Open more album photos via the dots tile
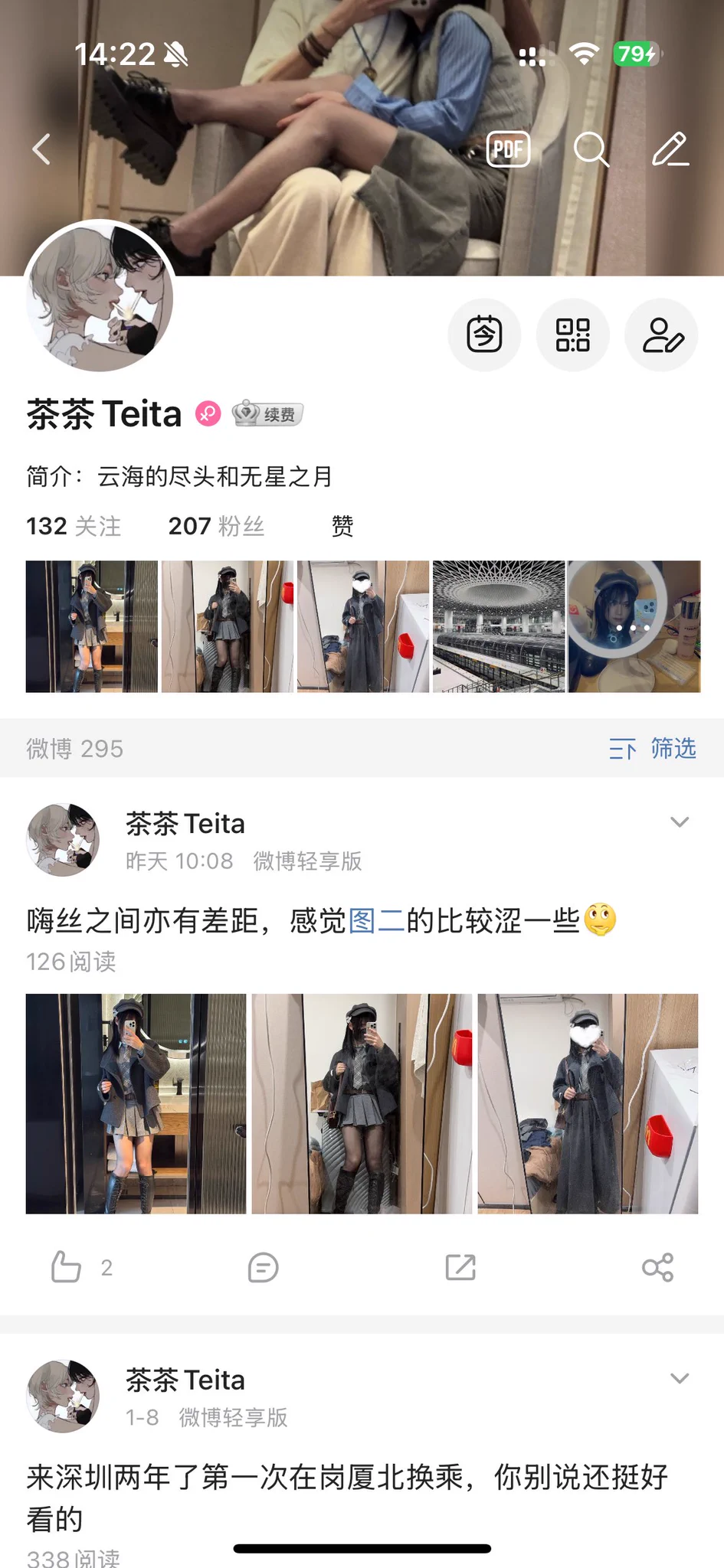The image size is (724, 1568). [x=634, y=626]
